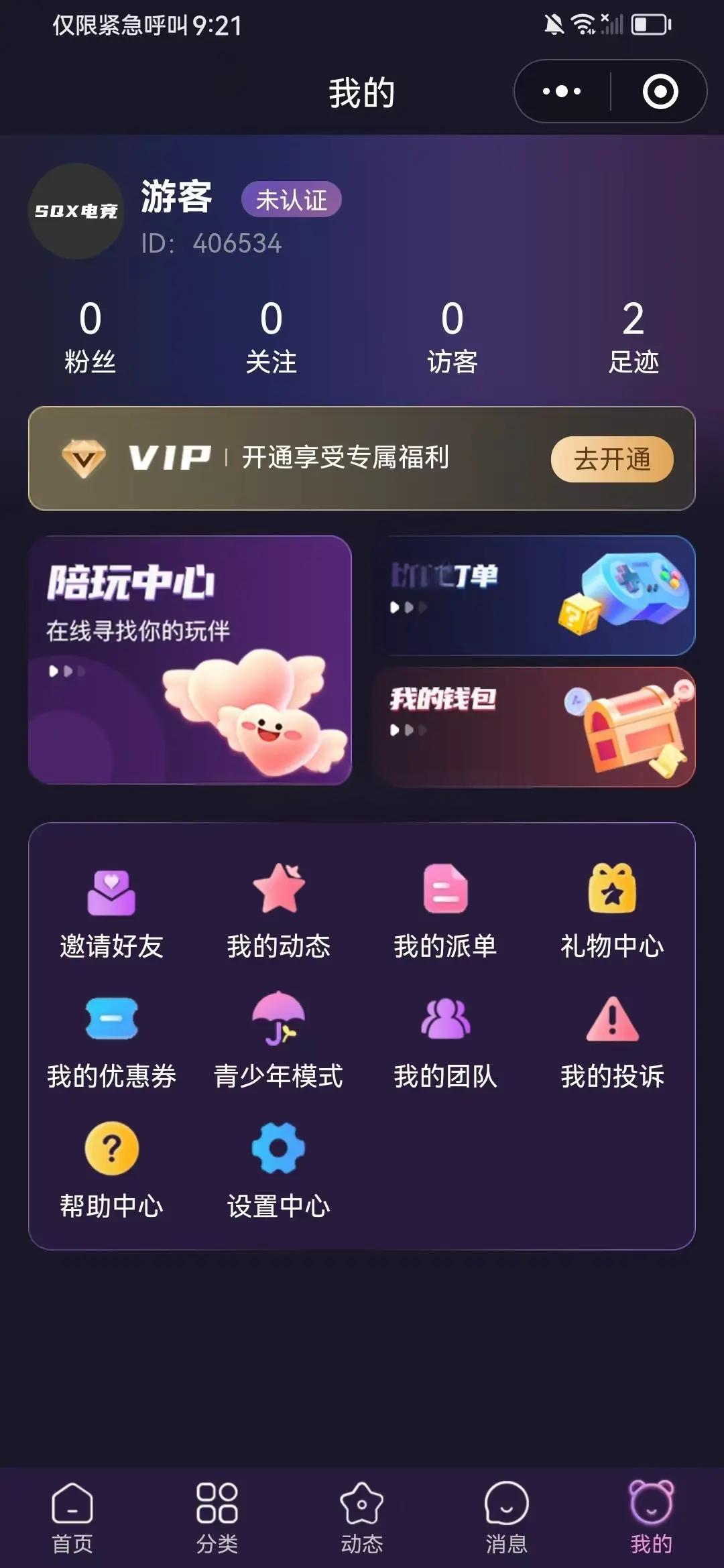Open 邀请好友
Viewport: 724px width, 1568px height.
point(111,911)
